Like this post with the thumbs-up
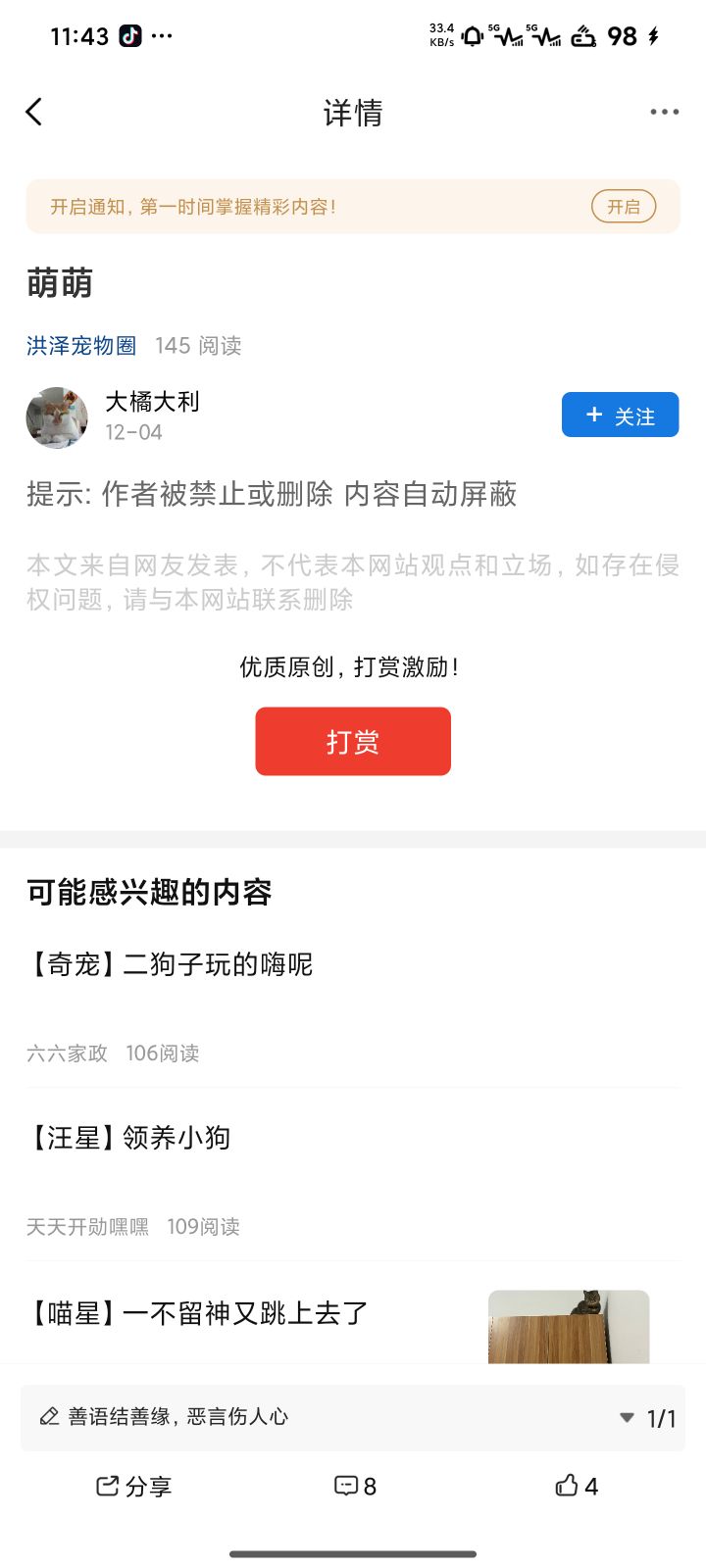The image size is (706, 1568). tap(577, 1487)
